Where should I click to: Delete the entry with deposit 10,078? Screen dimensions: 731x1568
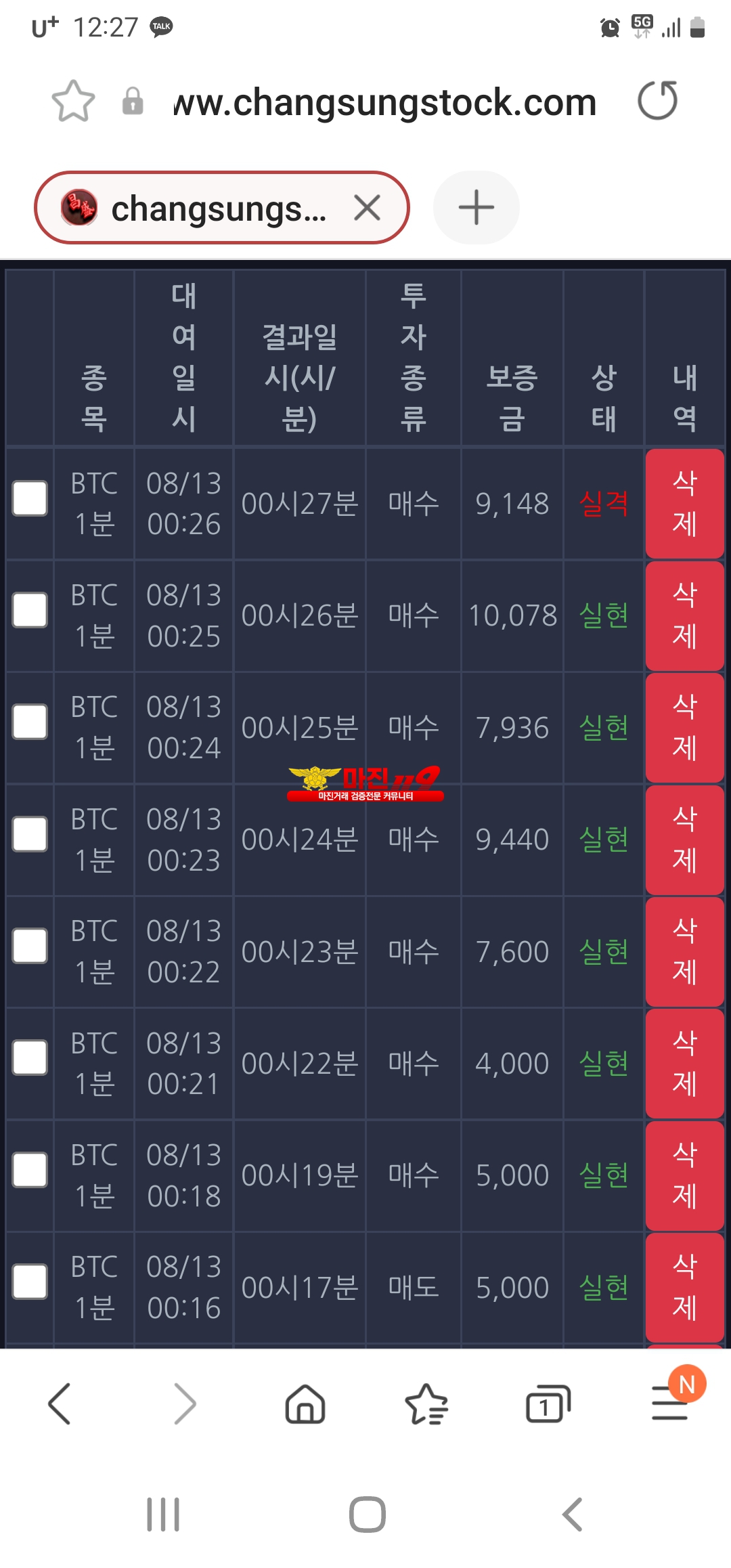(x=684, y=615)
